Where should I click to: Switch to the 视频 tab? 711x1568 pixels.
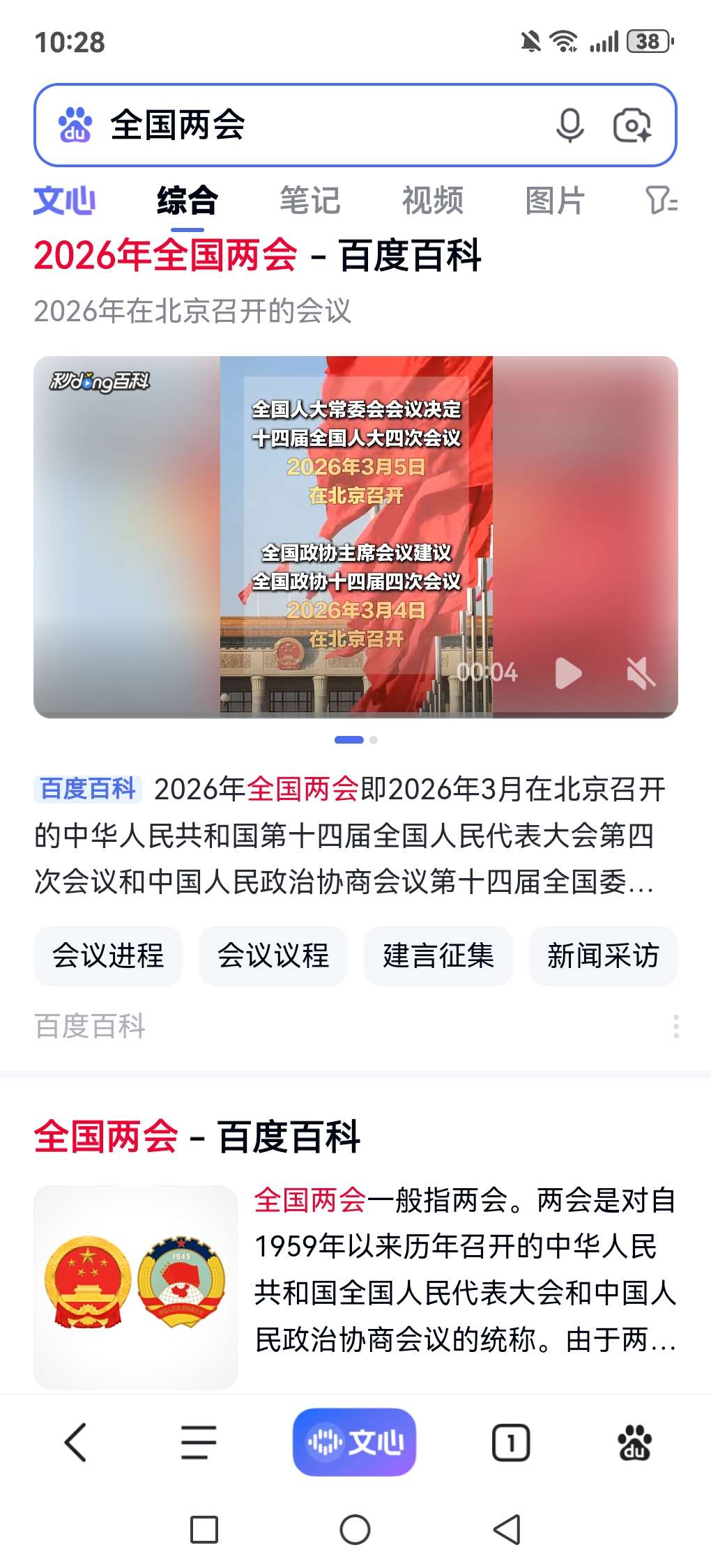click(x=433, y=201)
